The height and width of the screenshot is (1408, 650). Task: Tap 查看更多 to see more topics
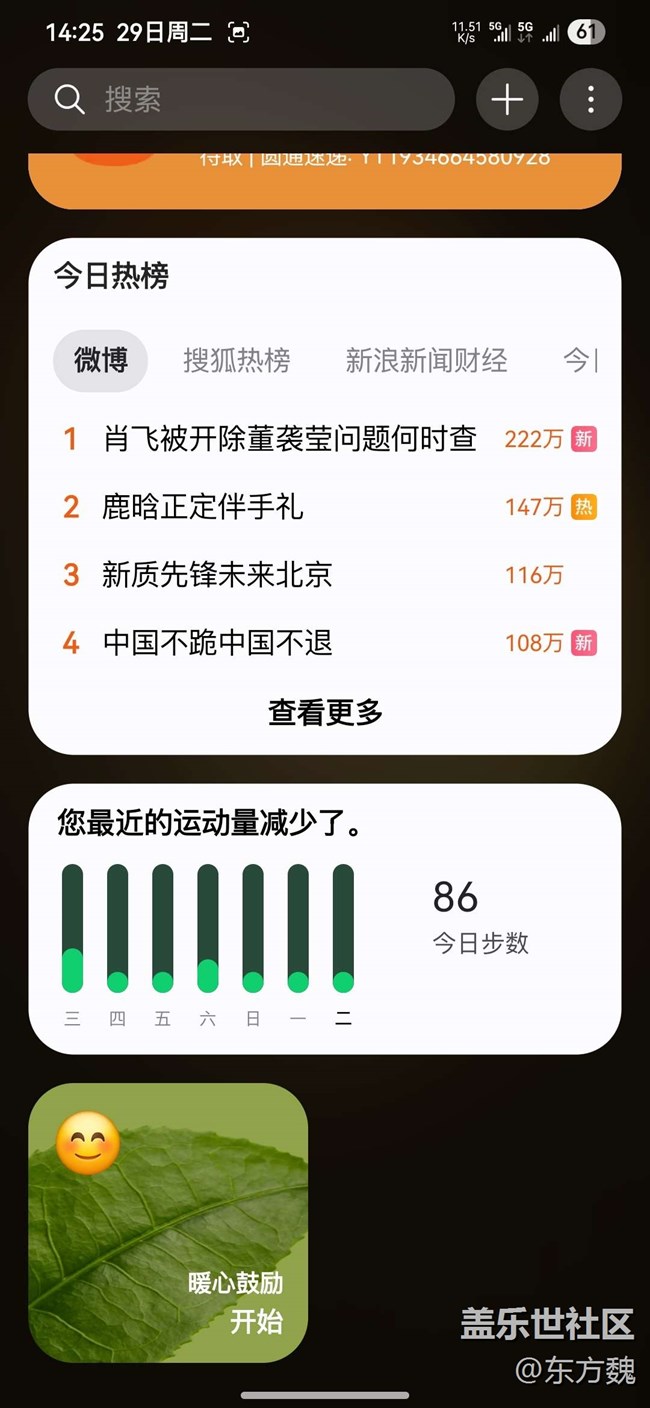point(325,712)
